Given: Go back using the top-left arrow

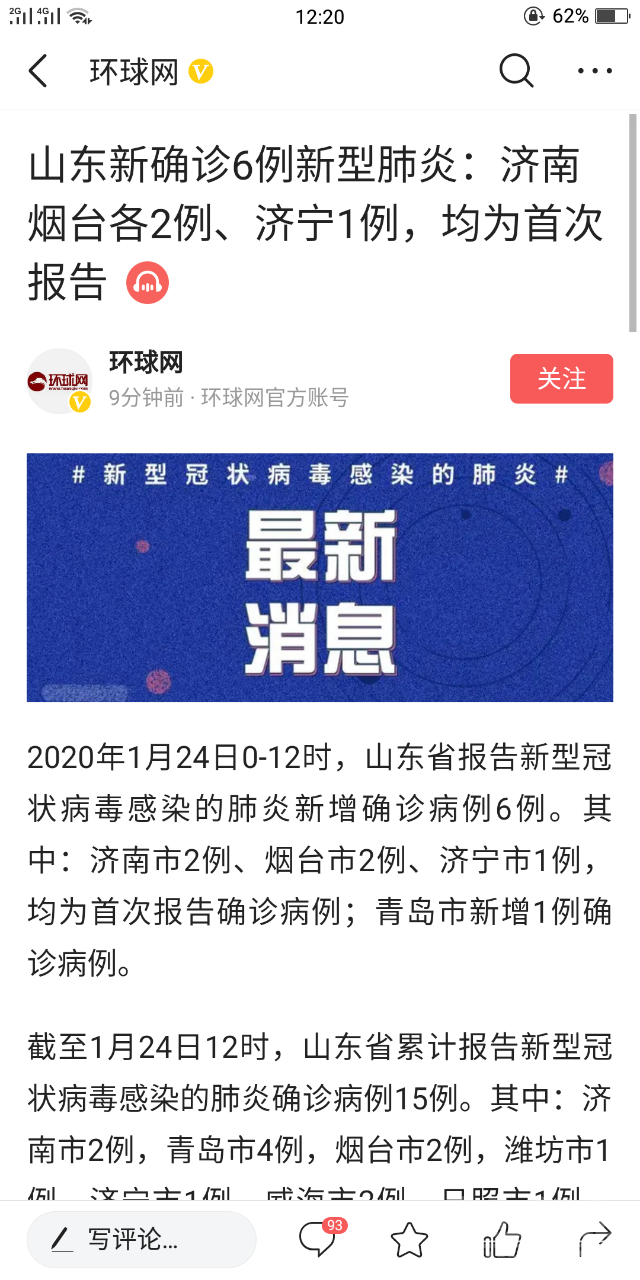Looking at the screenshot, I should click(38, 71).
